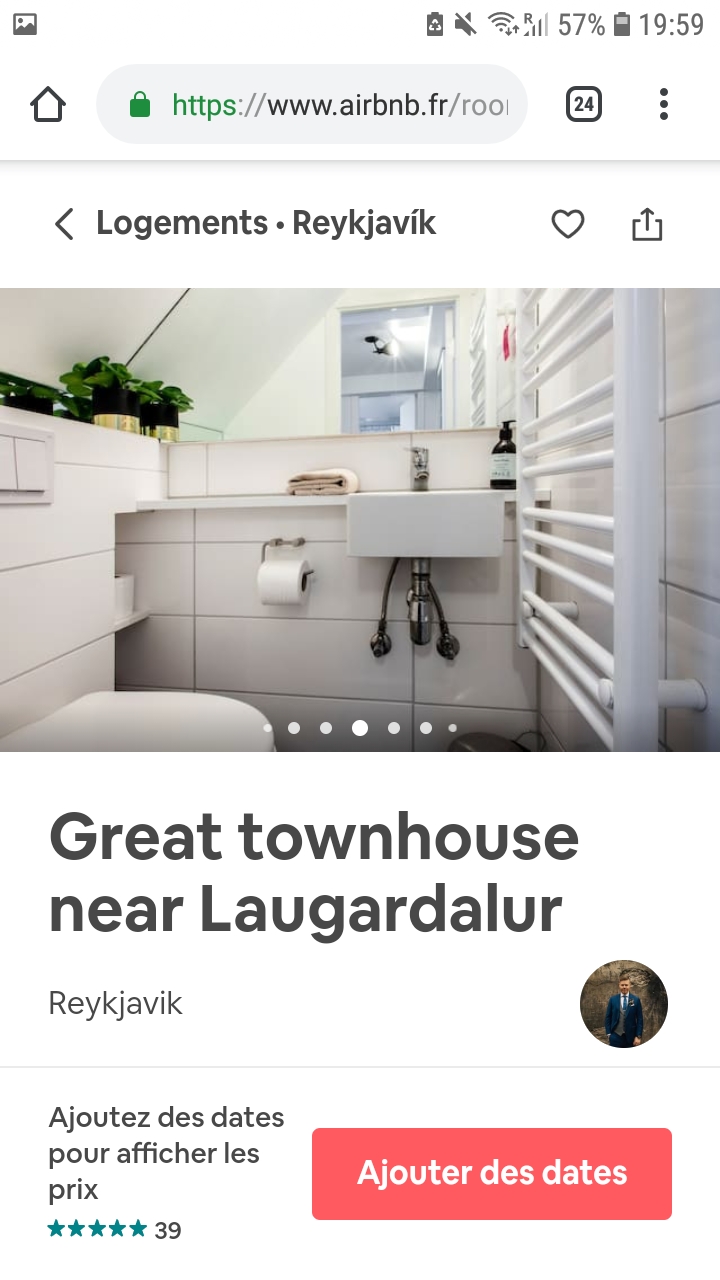Screen dimensions: 720x1280
Task: Open the Chrome tab switcher
Action: click(x=584, y=104)
